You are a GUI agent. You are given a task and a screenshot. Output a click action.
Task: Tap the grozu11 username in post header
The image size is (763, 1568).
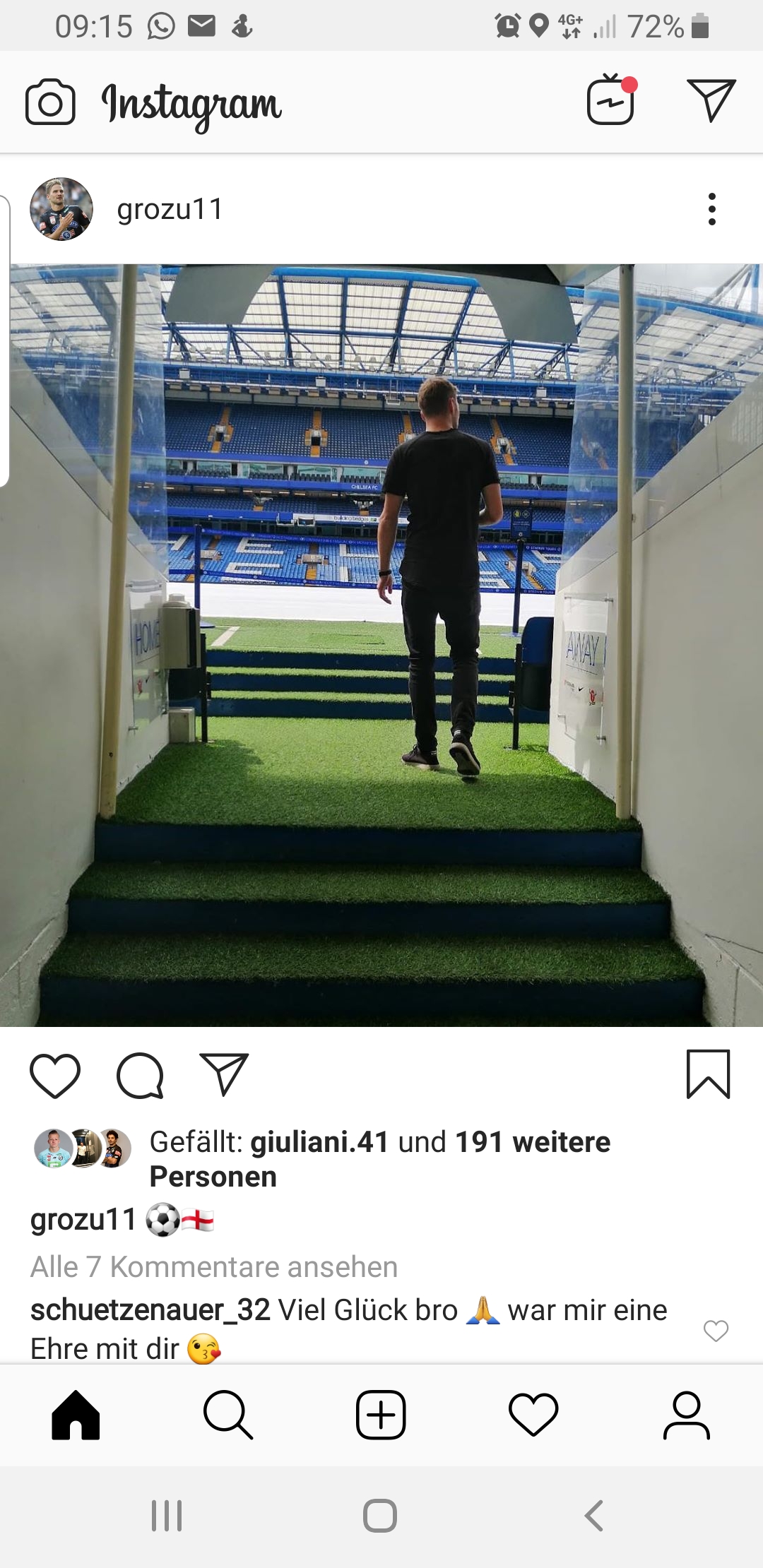(x=170, y=209)
